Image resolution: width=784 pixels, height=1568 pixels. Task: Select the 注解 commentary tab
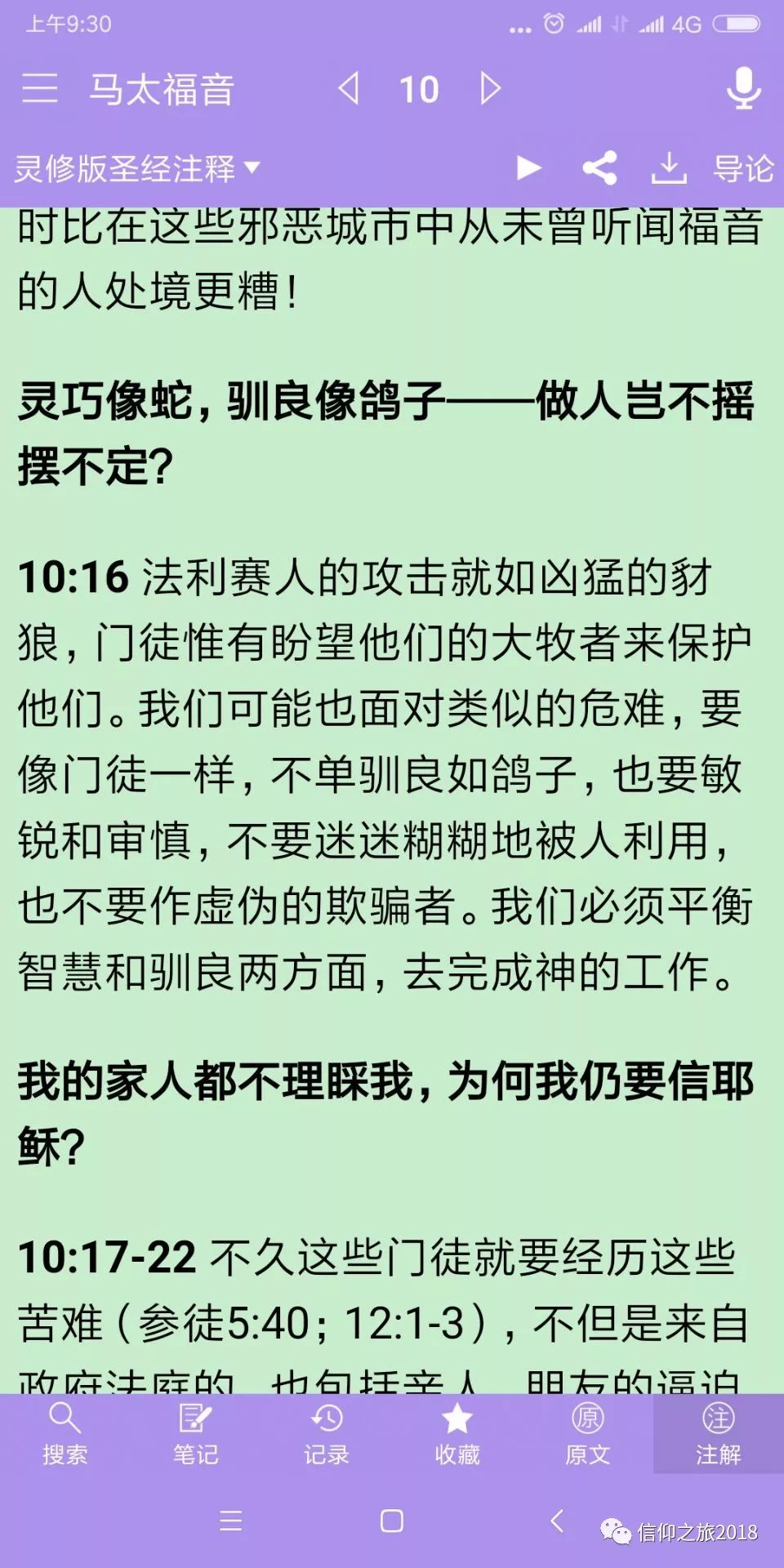719,1434
